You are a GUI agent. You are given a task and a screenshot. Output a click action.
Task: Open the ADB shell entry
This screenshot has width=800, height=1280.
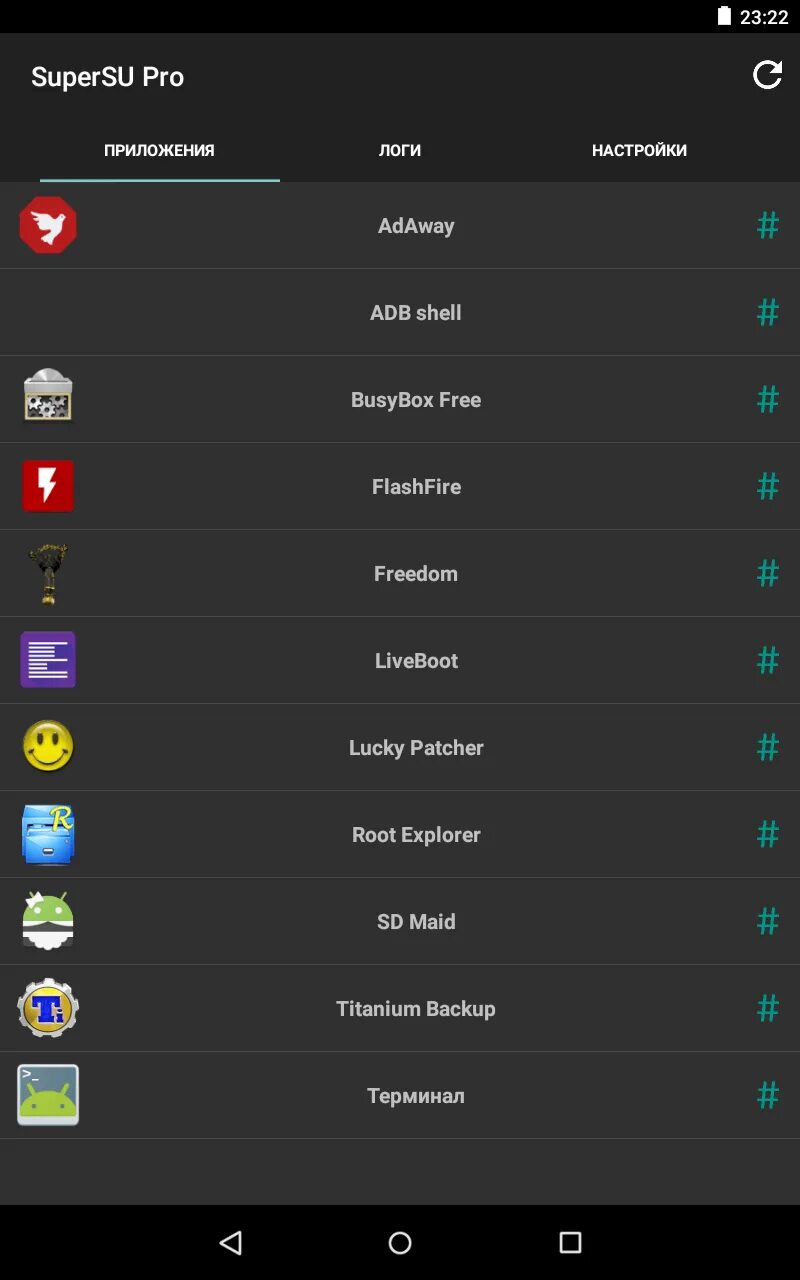pos(400,313)
